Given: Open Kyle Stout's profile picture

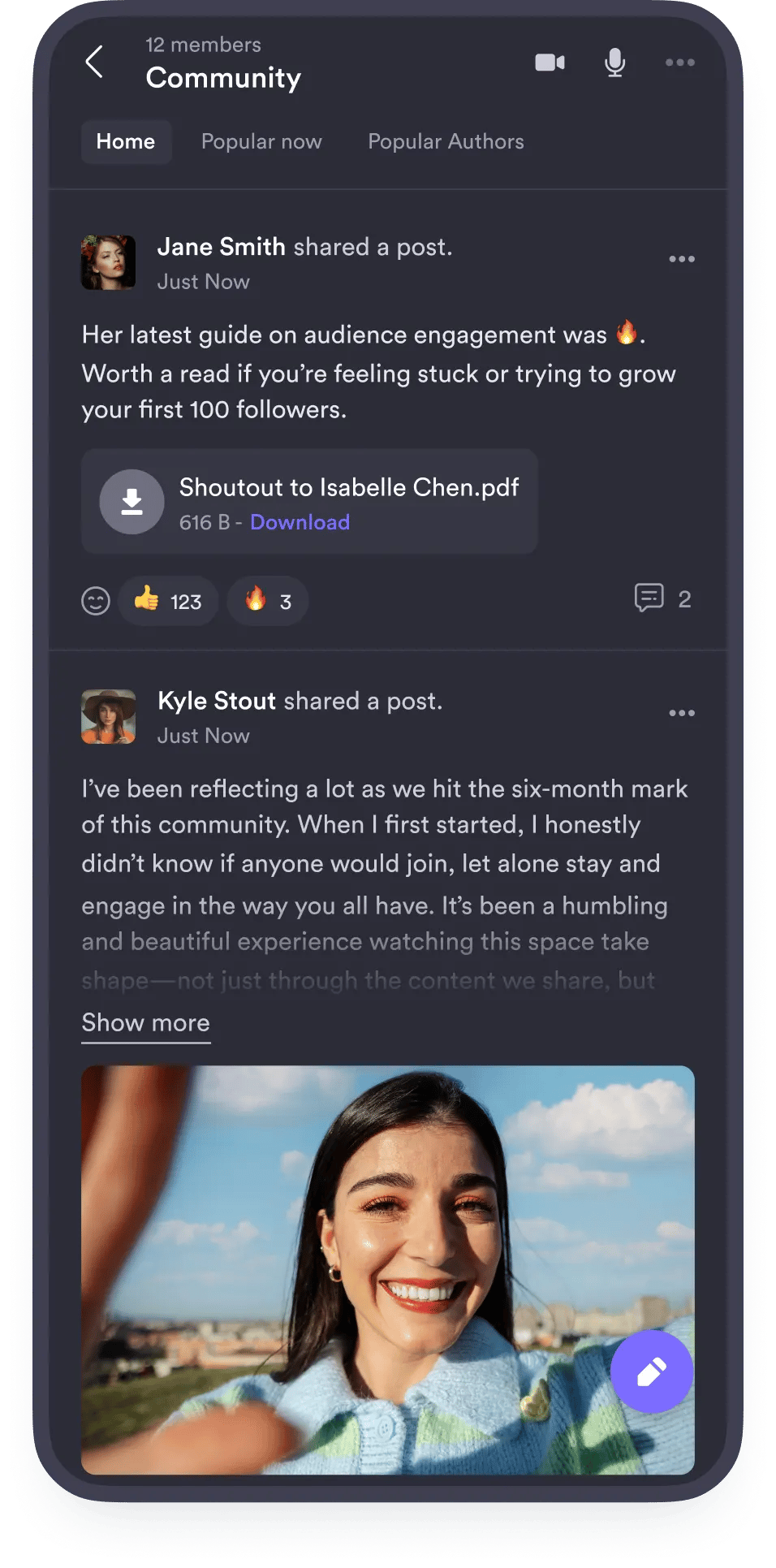Looking at the screenshot, I should click(109, 716).
